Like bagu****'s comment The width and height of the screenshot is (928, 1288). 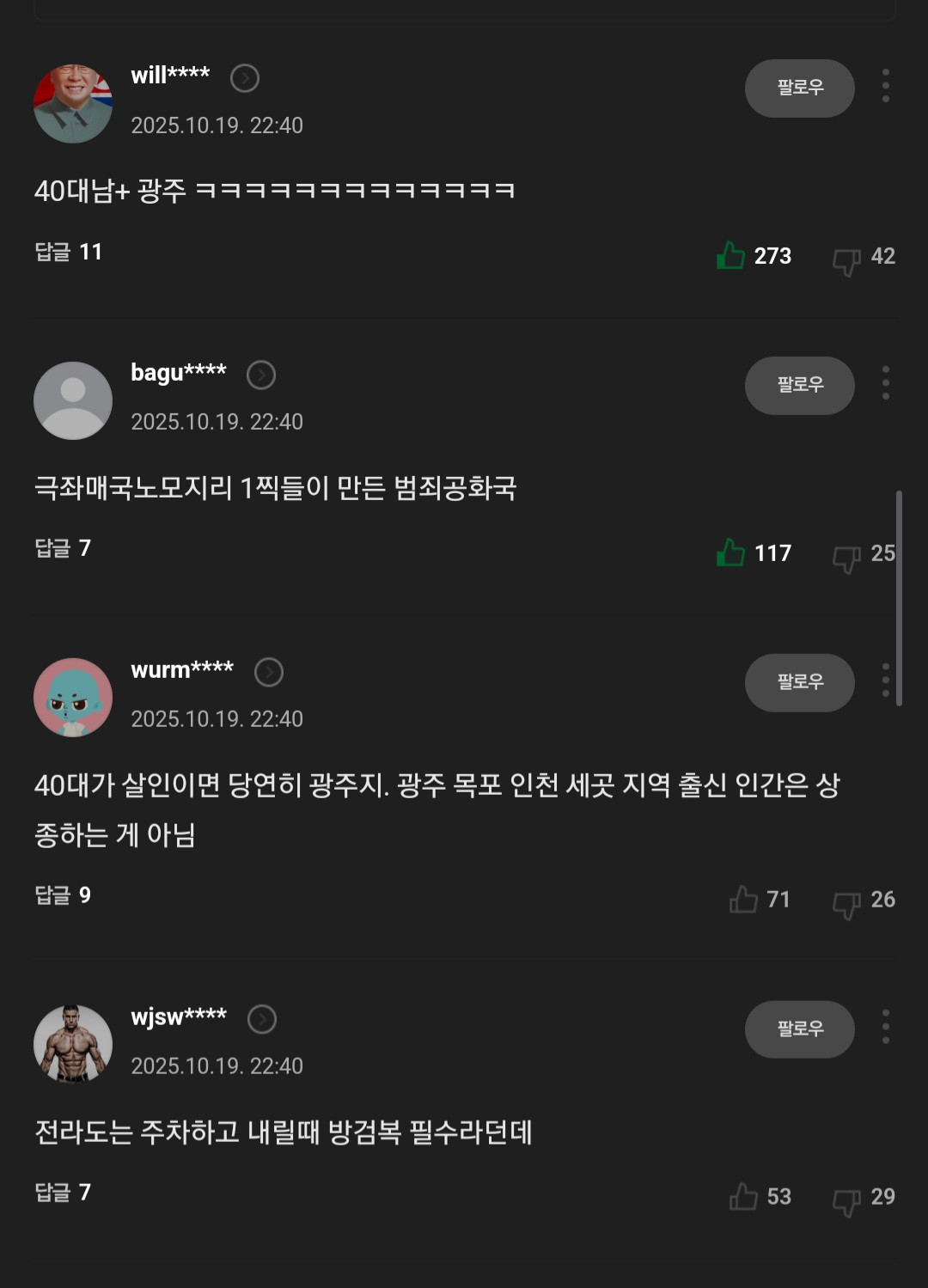(x=731, y=552)
